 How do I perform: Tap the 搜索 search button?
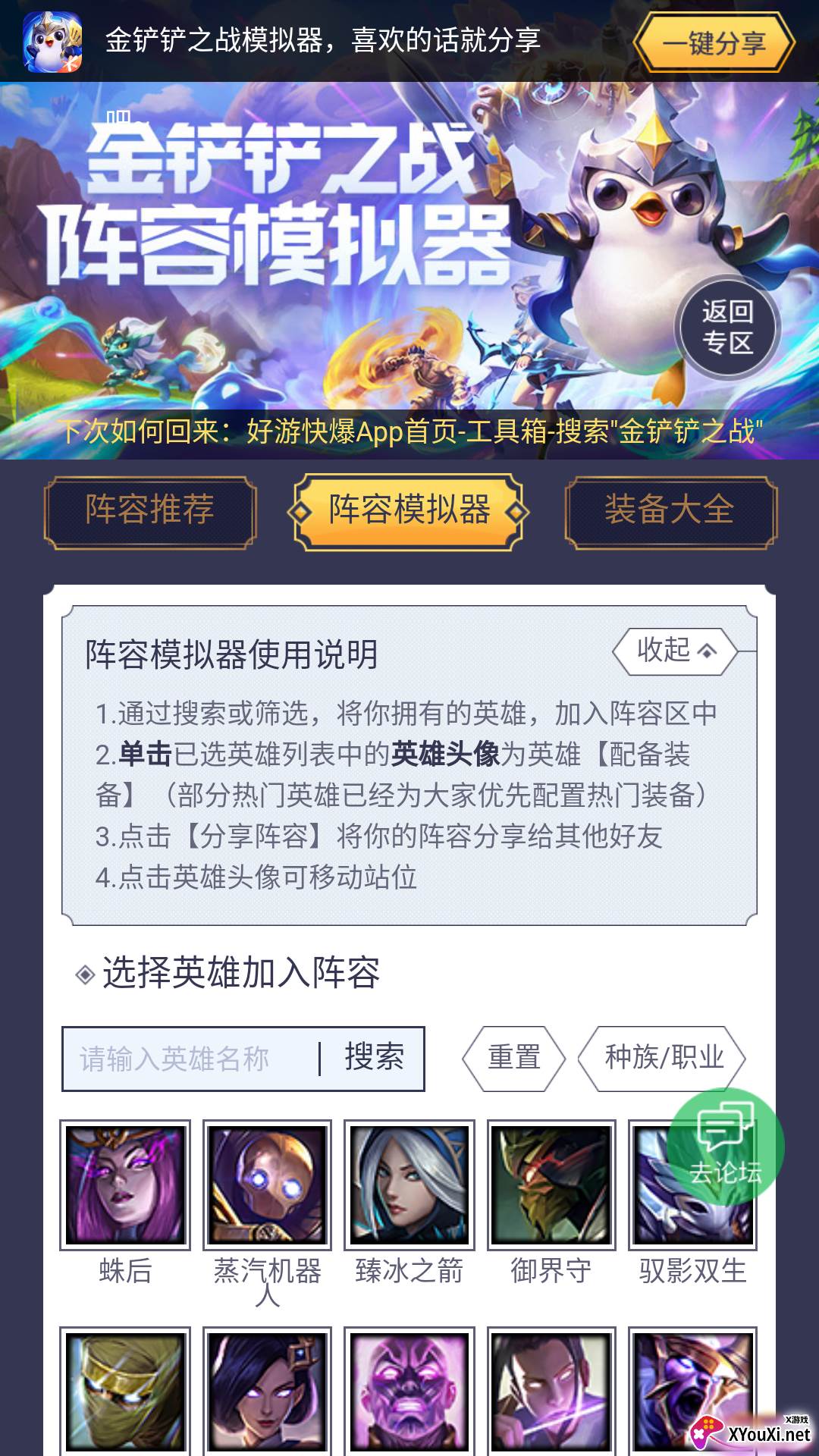[x=374, y=1059]
